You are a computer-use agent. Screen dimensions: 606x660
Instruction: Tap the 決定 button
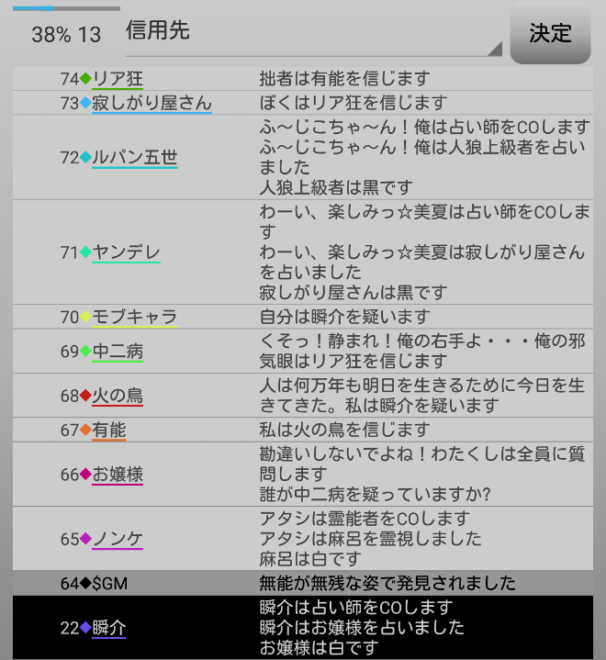click(550, 32)
